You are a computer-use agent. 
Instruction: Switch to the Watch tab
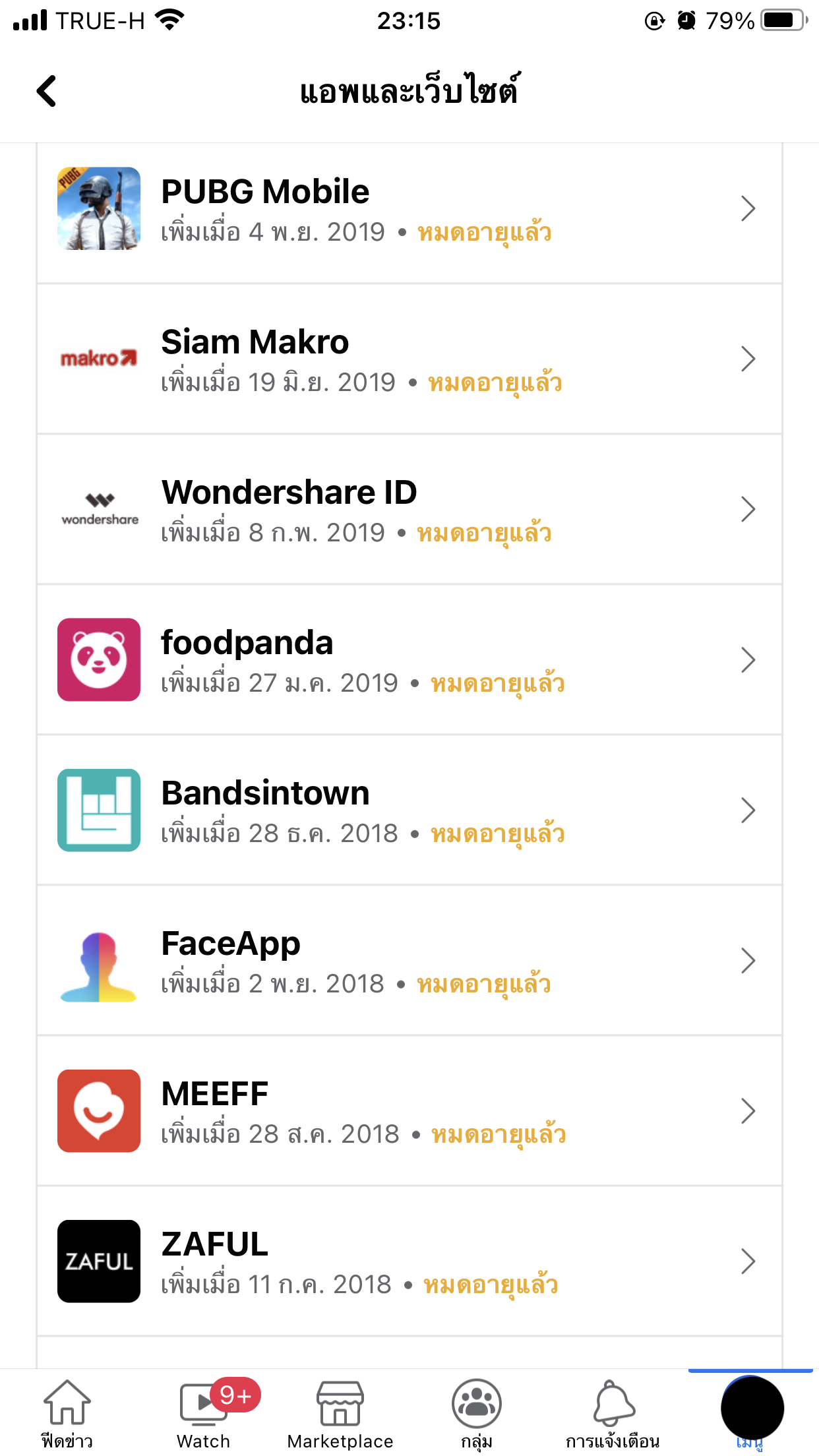[x=204, y=1412]
